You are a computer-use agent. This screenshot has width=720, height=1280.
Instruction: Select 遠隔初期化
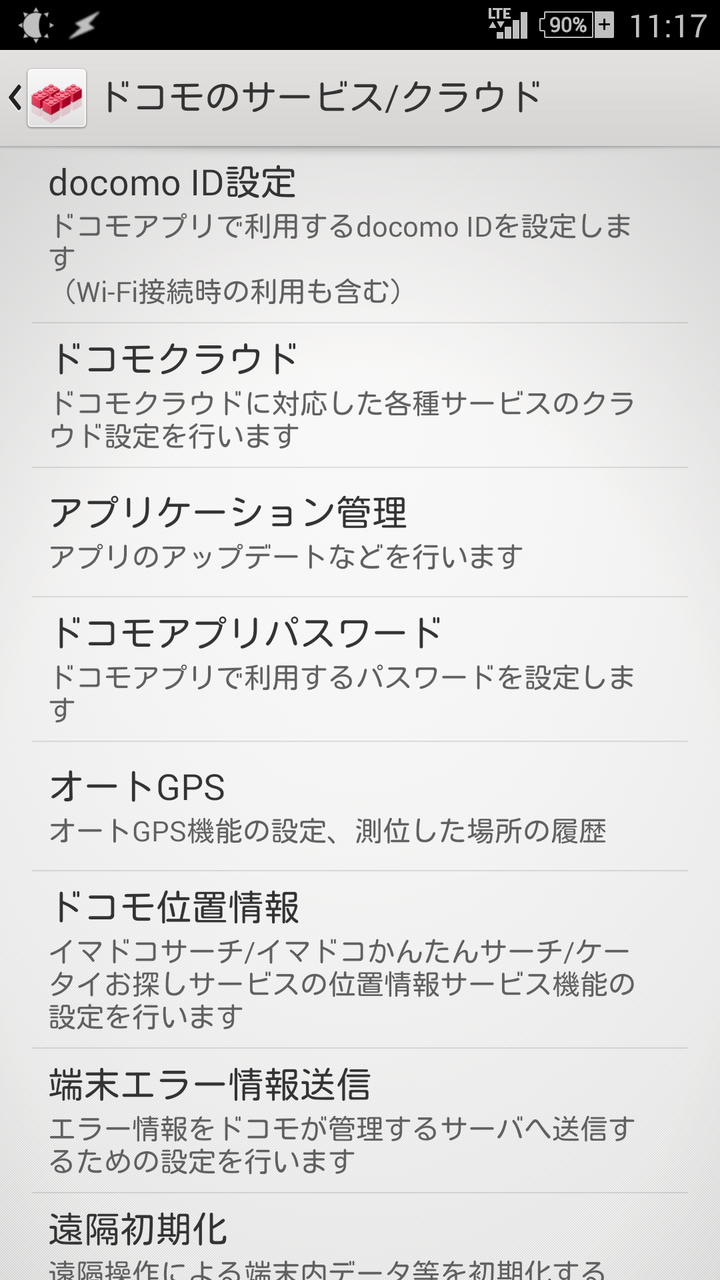click(x=360, y=1237)
